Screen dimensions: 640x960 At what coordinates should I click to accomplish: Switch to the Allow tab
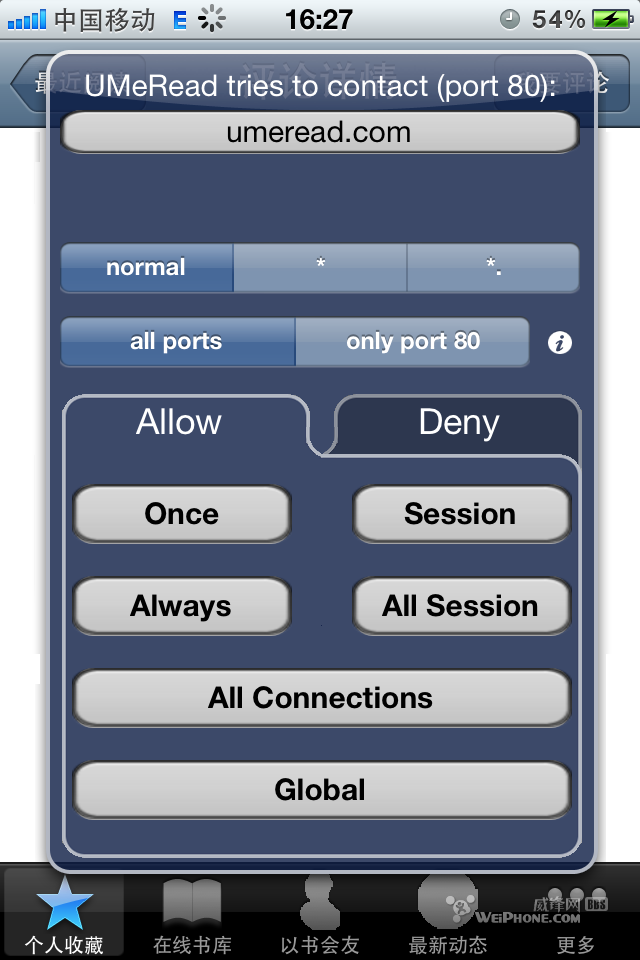pyautogui.click(x=180, y=423)
